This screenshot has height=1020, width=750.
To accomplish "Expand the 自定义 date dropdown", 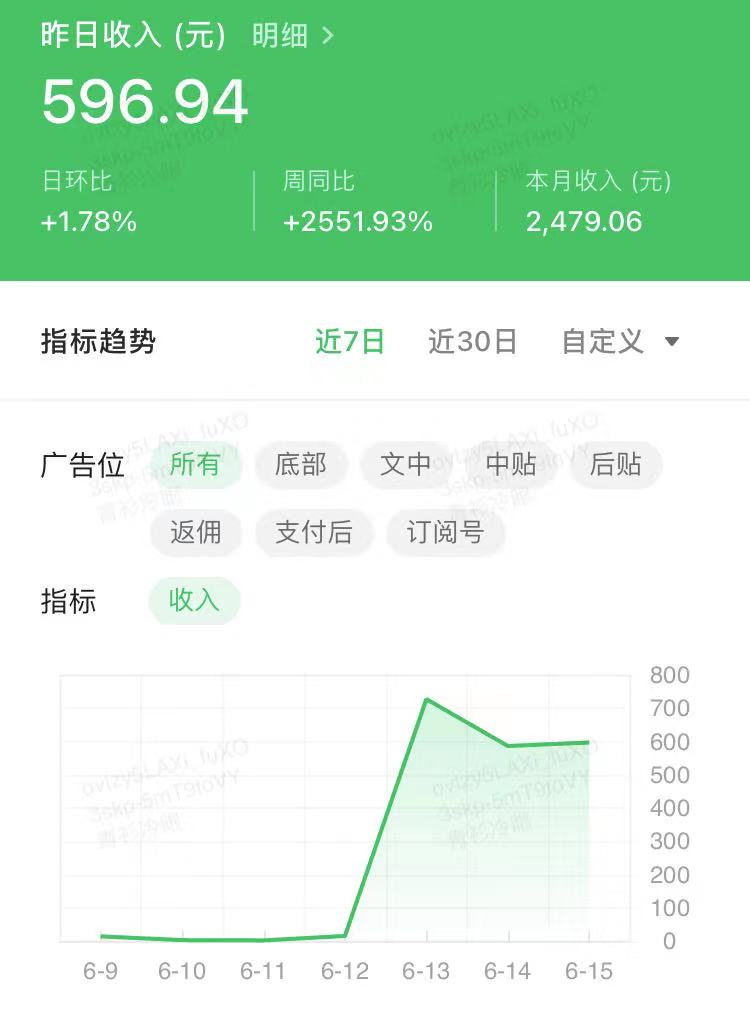I will click(x=620, y=341).
